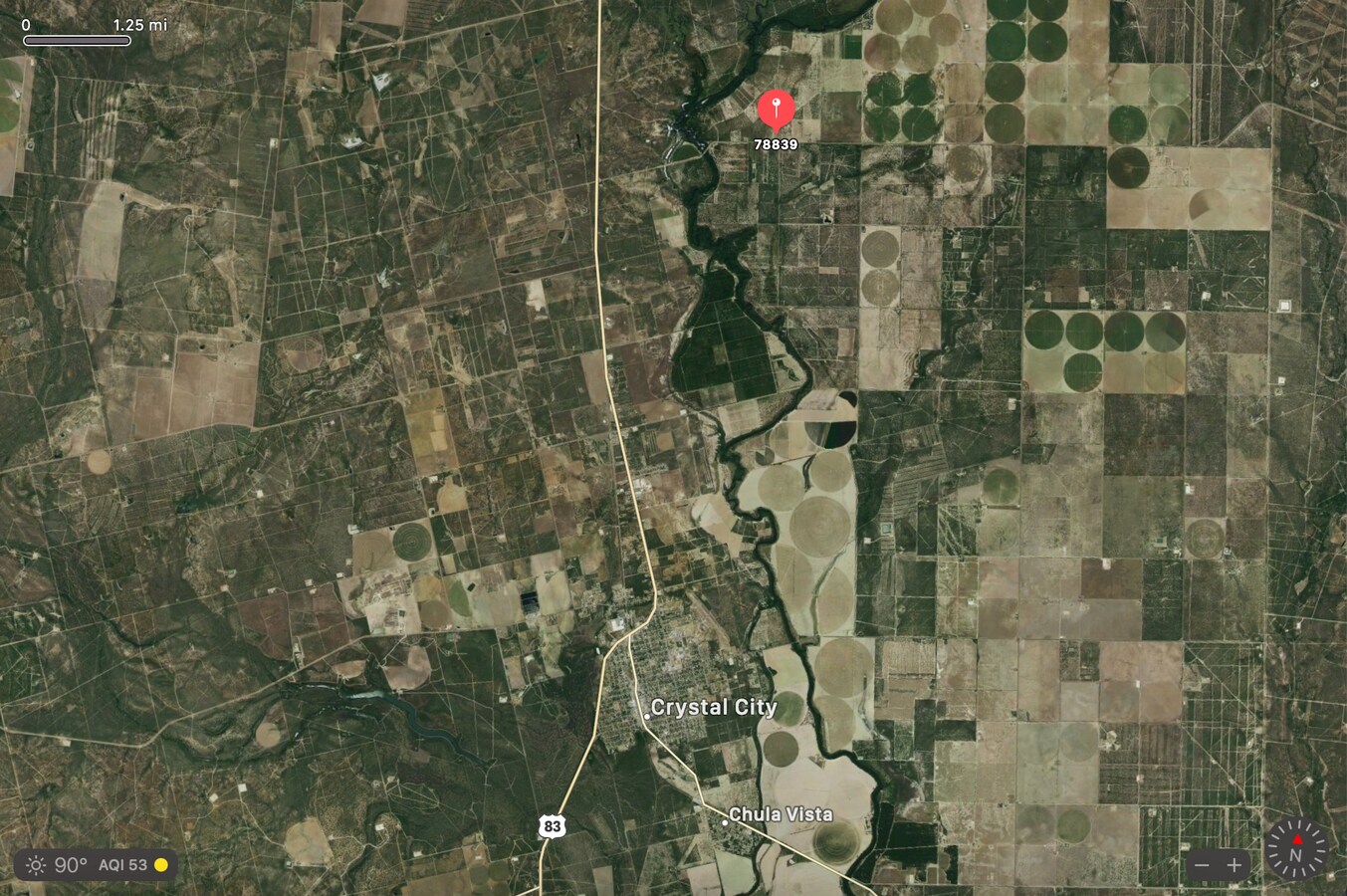Zoom in with the plus button
This screenshot has width=1347, height=896.
[1235, 865]
